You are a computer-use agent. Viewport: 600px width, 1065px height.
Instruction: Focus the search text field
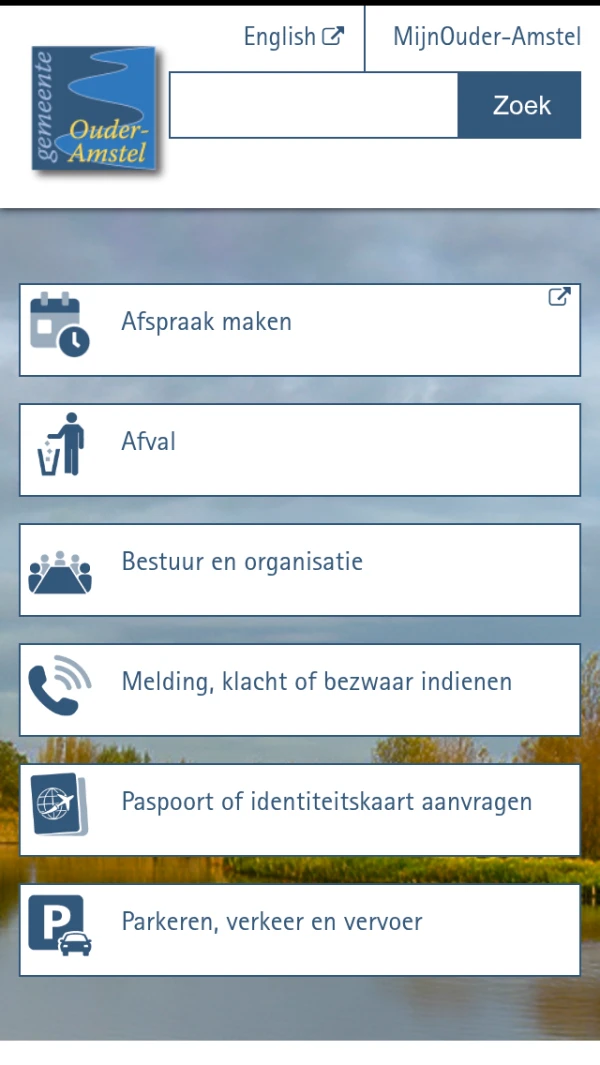(313, 105)
